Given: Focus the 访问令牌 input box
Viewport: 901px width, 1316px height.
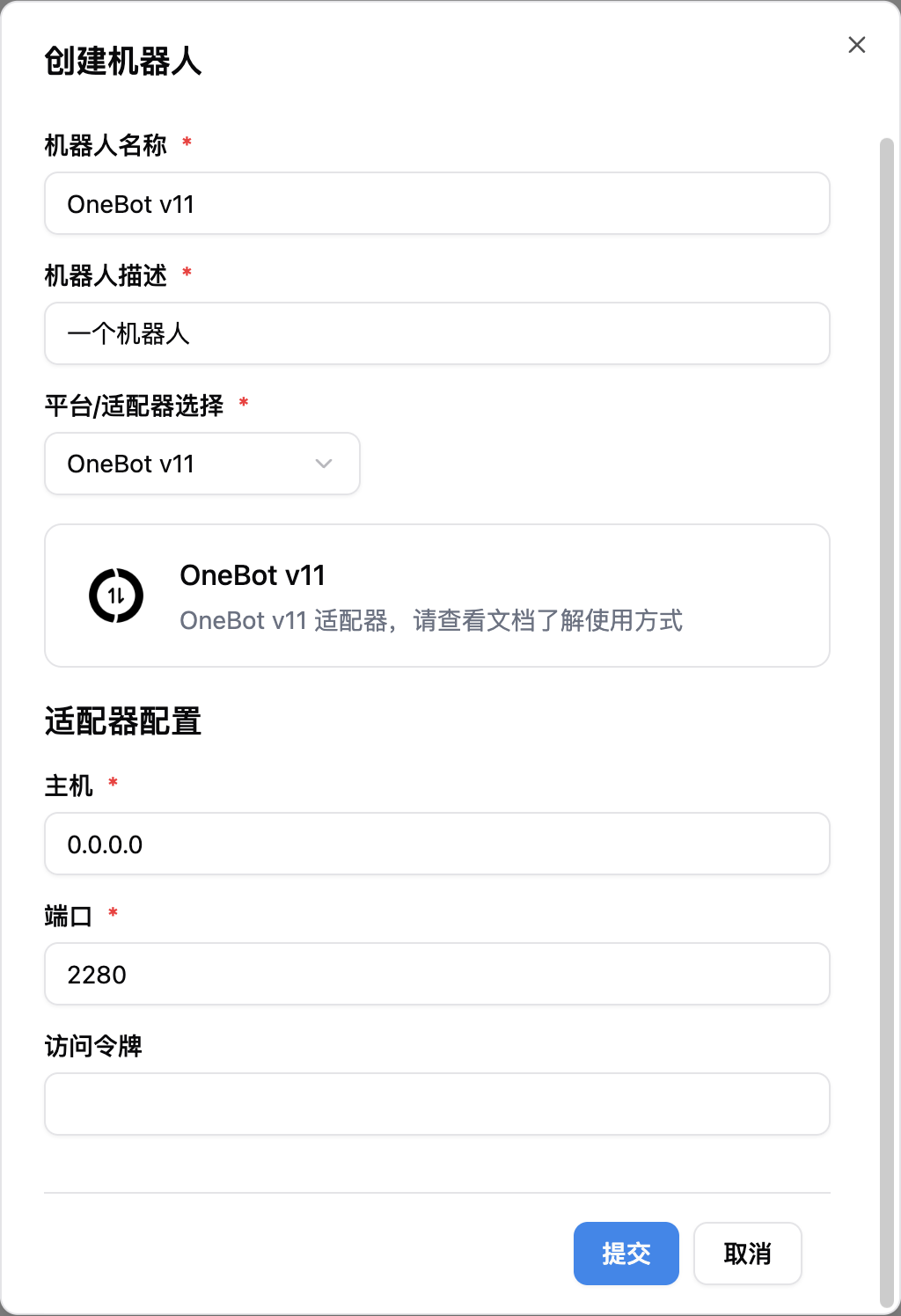Looking at the screenshot, I should [x=436, y=1104].
